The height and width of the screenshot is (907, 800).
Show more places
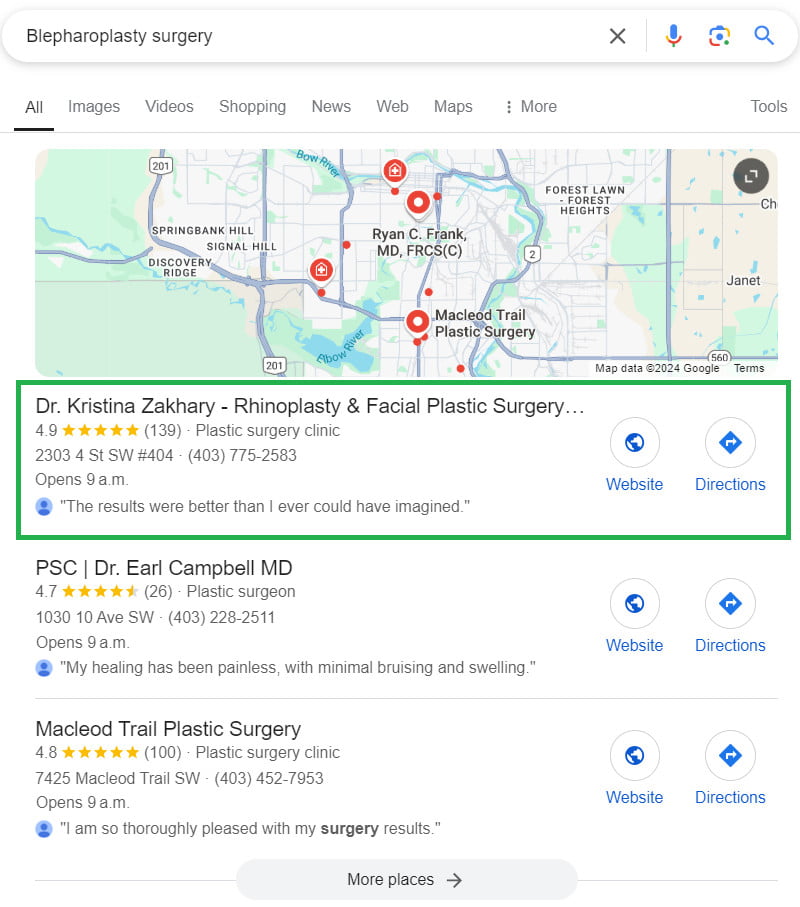[x=406, y=880]
